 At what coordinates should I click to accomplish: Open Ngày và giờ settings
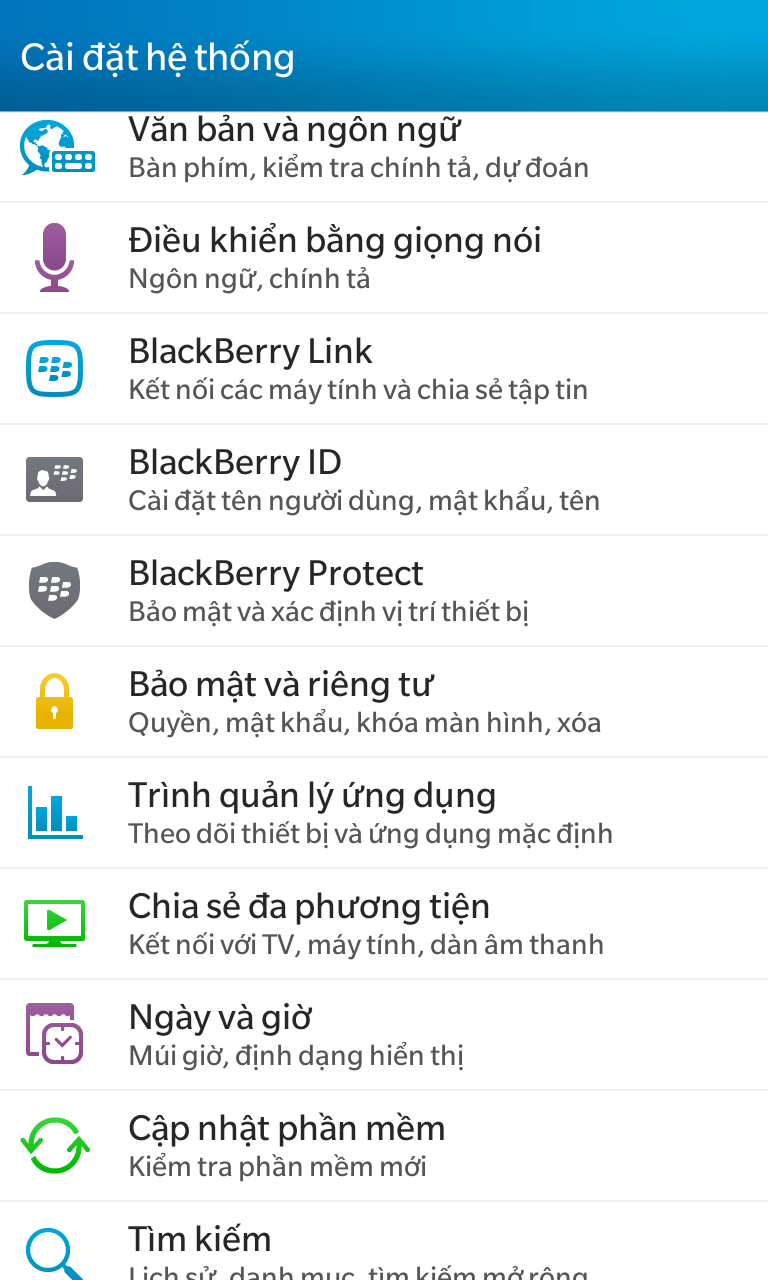(x=384, y=1035)
